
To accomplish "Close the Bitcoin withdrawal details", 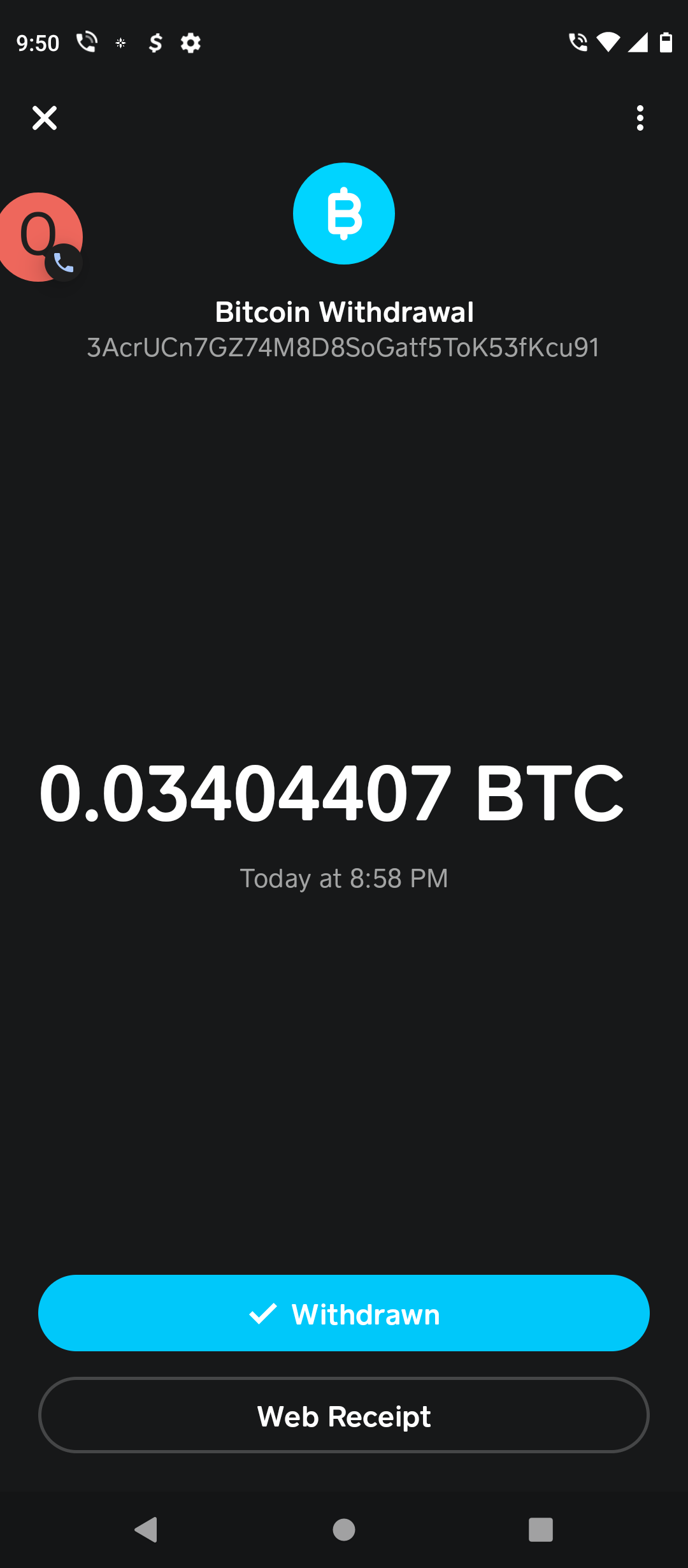I will 45,118.
